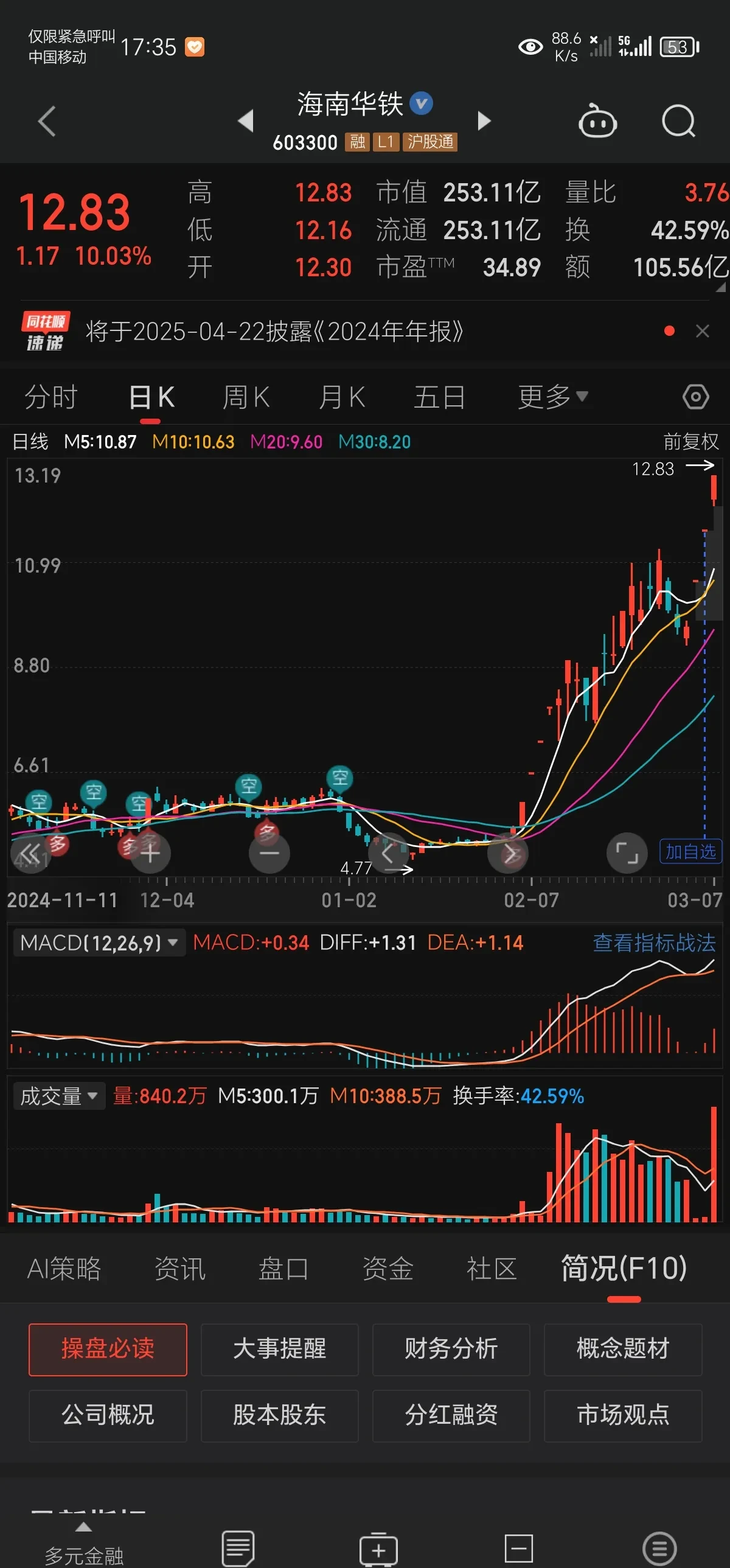Tap the eye icon in the status bar

tap(530, 46)
